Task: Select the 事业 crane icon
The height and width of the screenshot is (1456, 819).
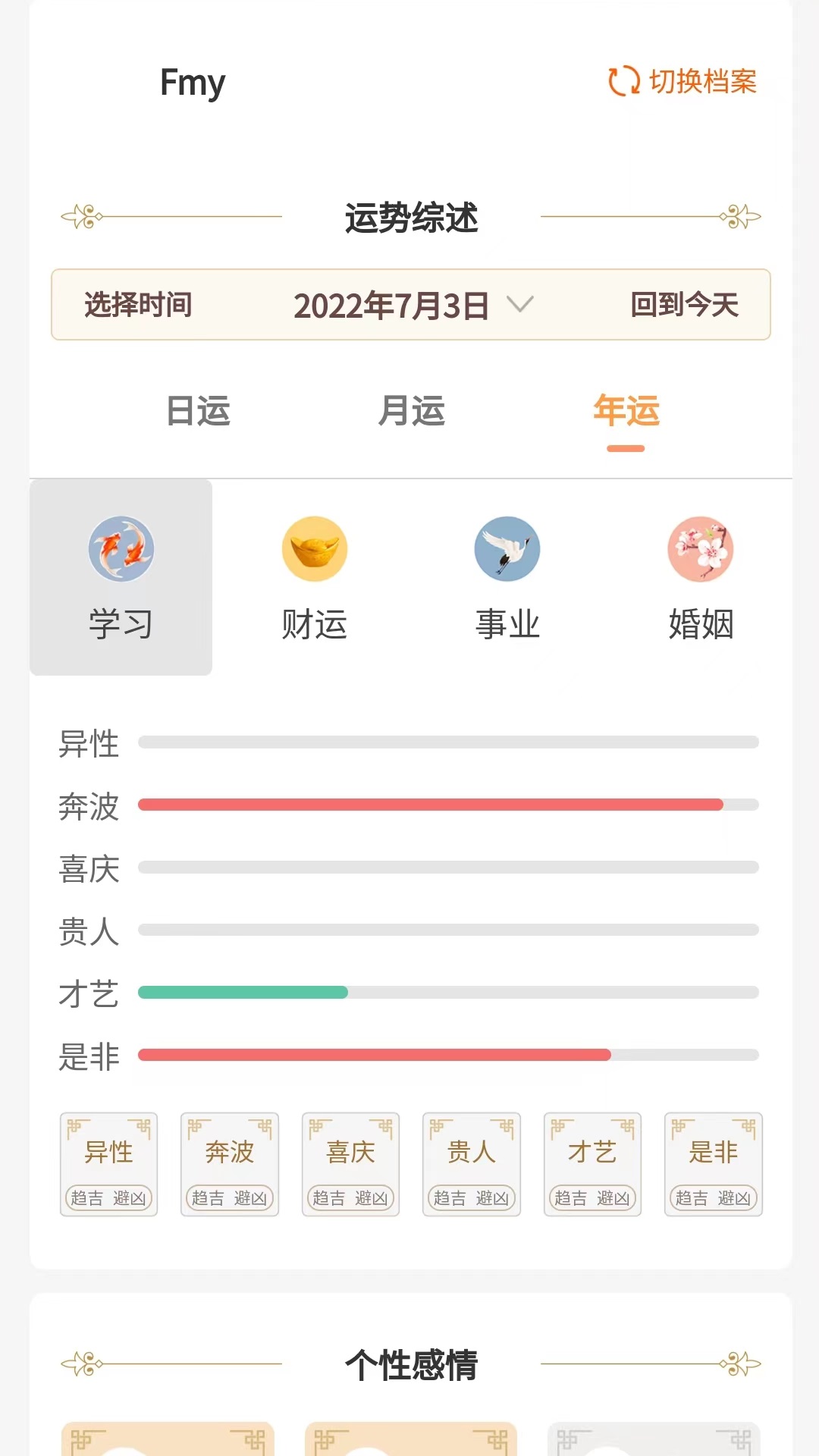Action: point(507,549)
